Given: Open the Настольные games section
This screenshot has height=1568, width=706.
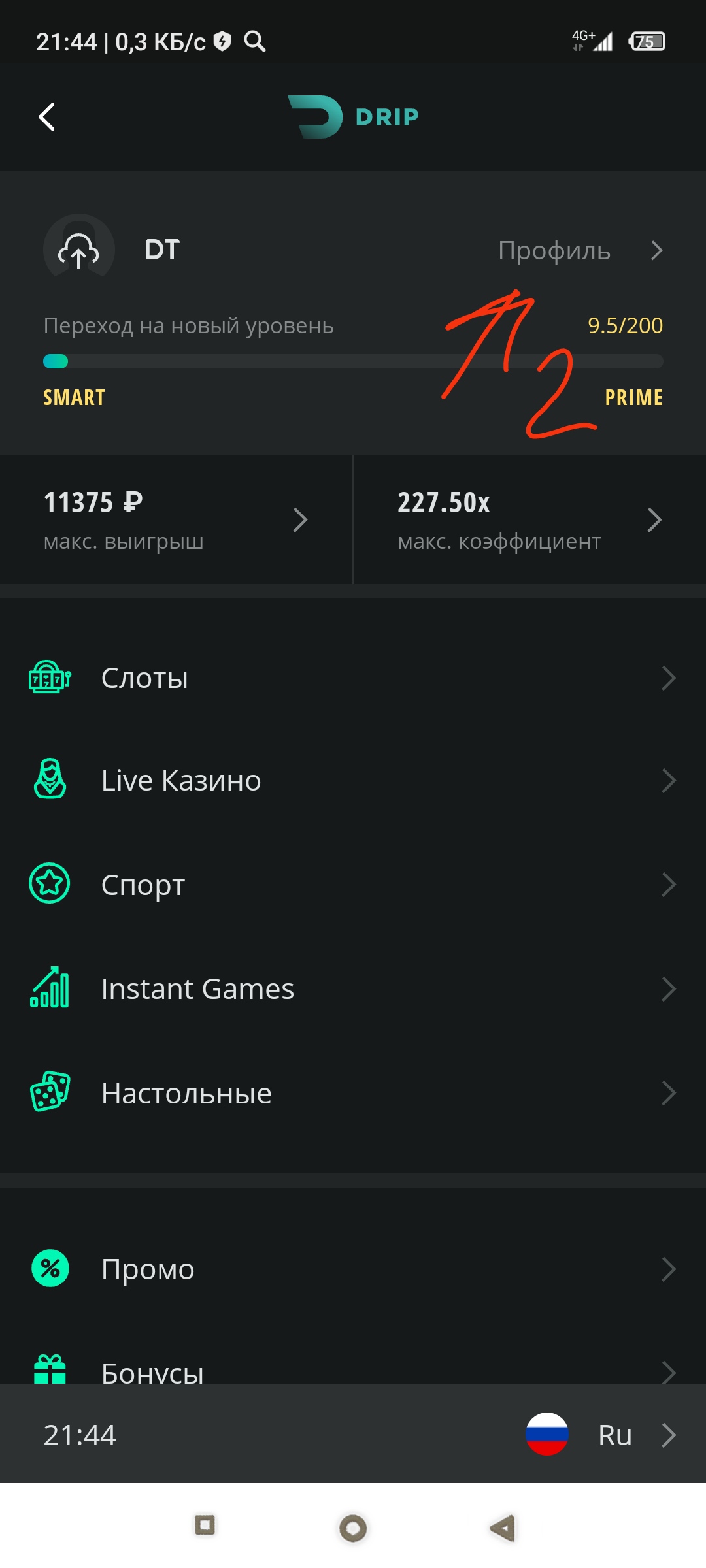Looking at the screenshot, I should [x=353, y=1093].
